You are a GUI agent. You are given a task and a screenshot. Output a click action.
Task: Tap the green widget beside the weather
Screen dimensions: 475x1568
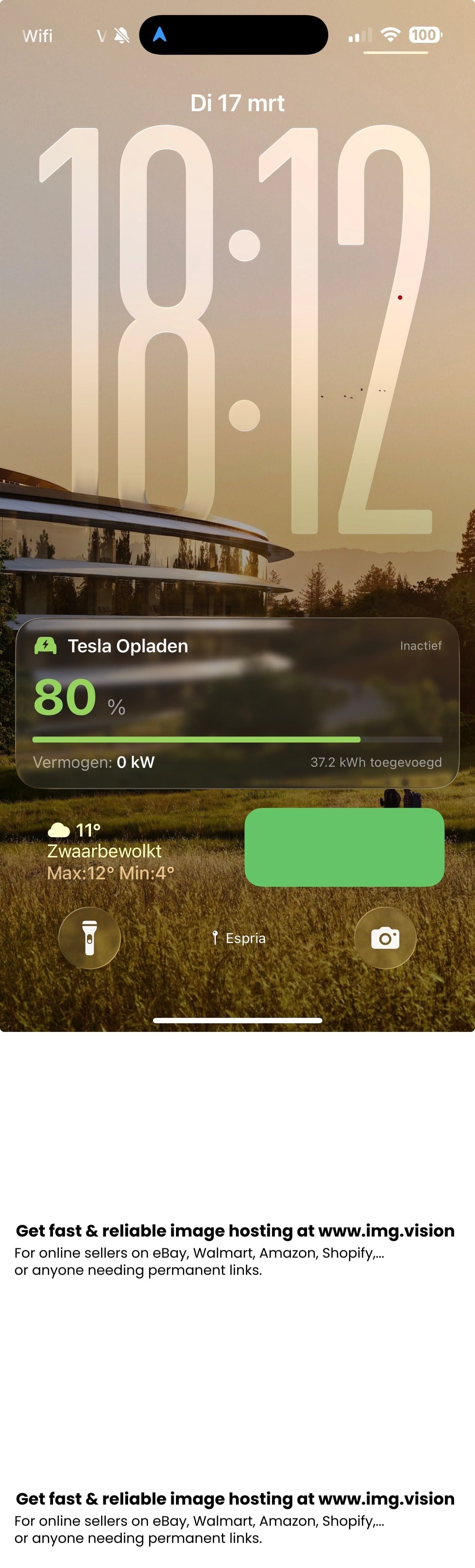coord(344,847)
